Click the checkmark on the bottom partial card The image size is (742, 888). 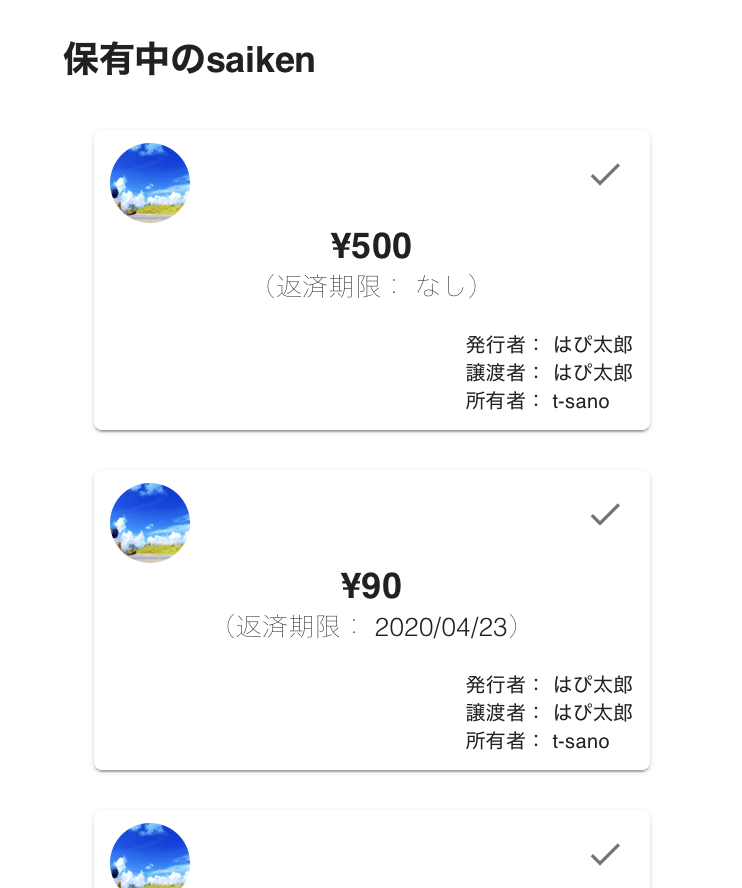click(605, 854)
